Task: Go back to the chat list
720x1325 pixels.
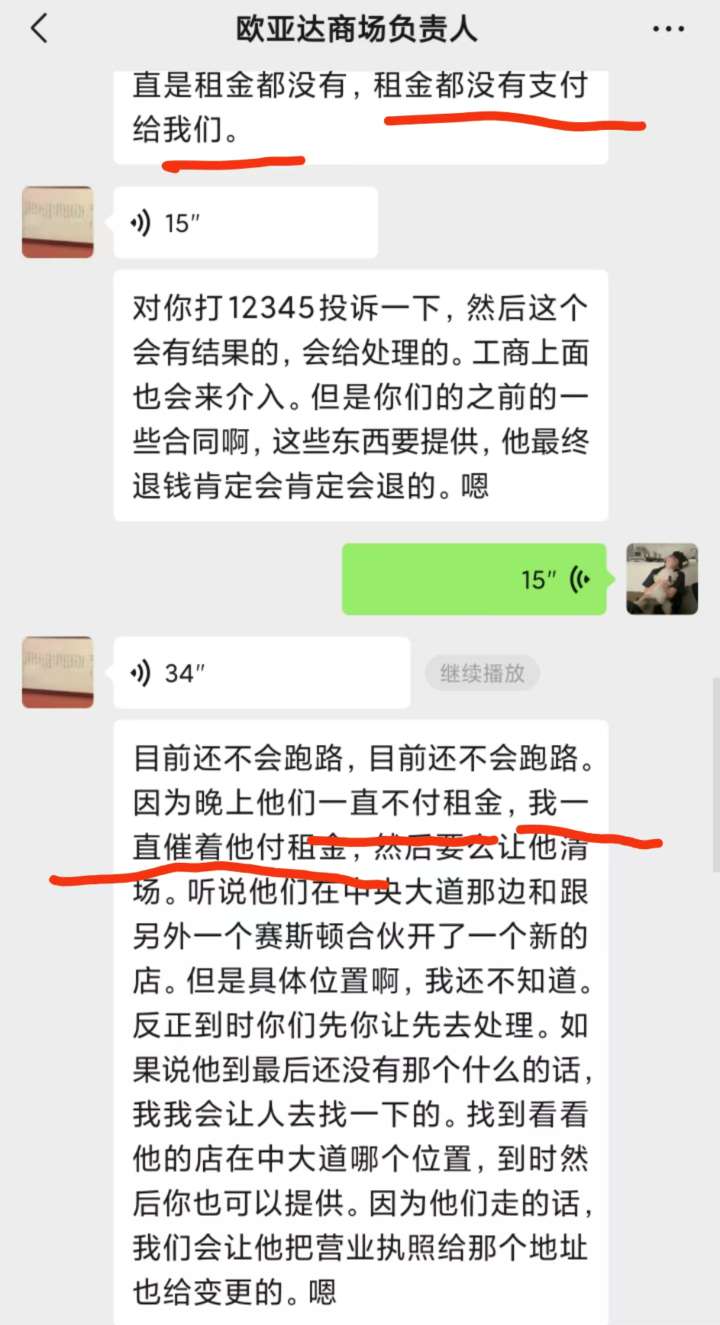Action: pos(39,29)
